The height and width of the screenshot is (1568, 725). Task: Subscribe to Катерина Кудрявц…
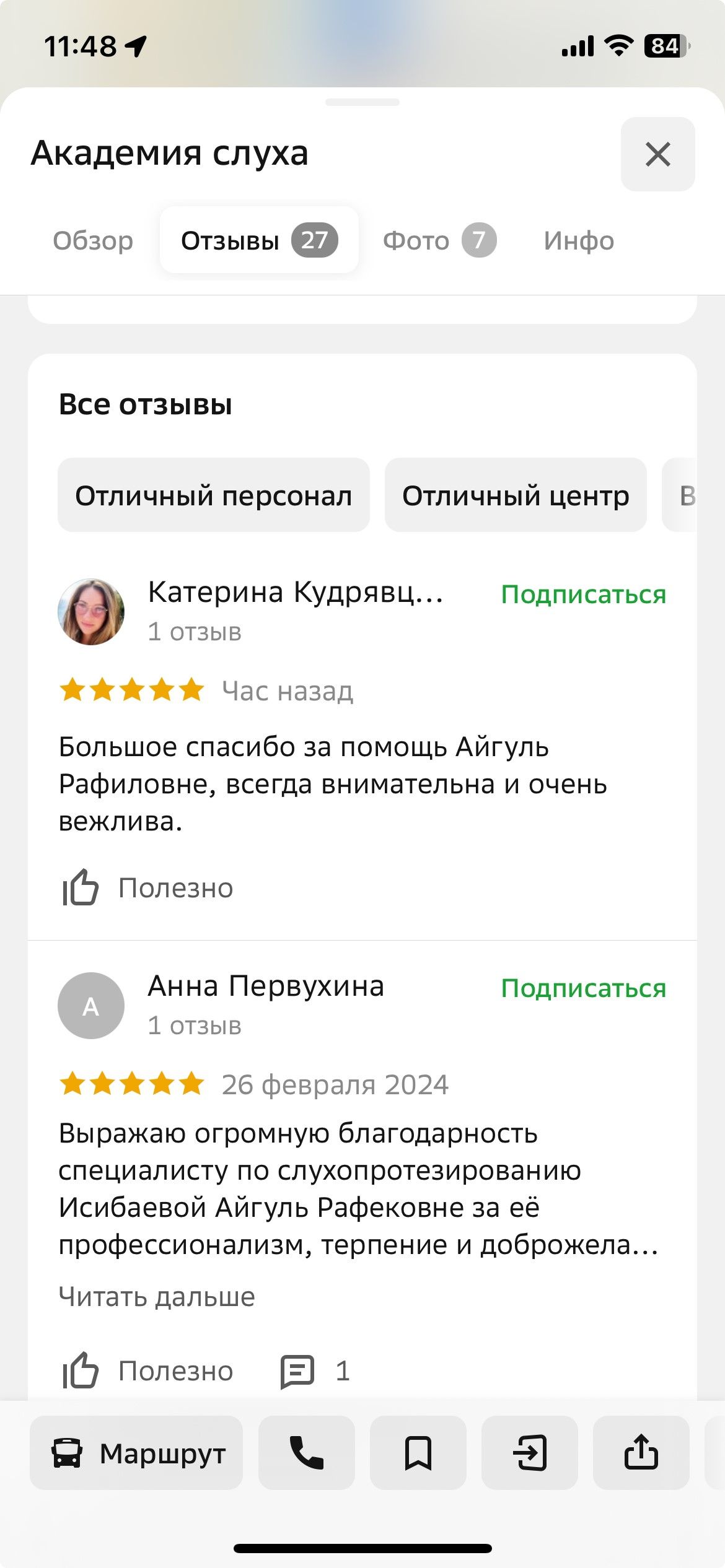[583, 595]
